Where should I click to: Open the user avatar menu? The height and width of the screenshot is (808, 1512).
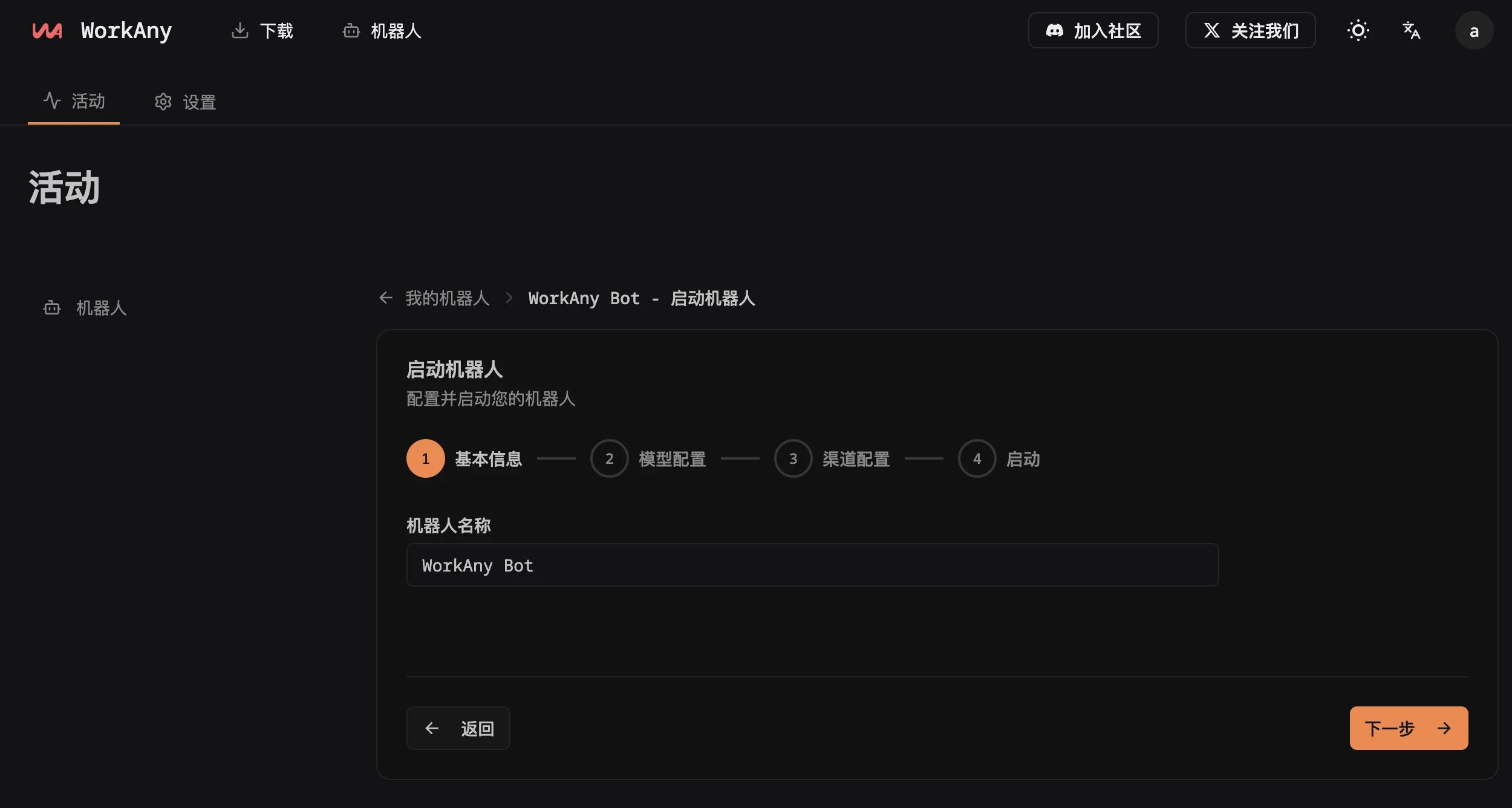(1474, 31)
